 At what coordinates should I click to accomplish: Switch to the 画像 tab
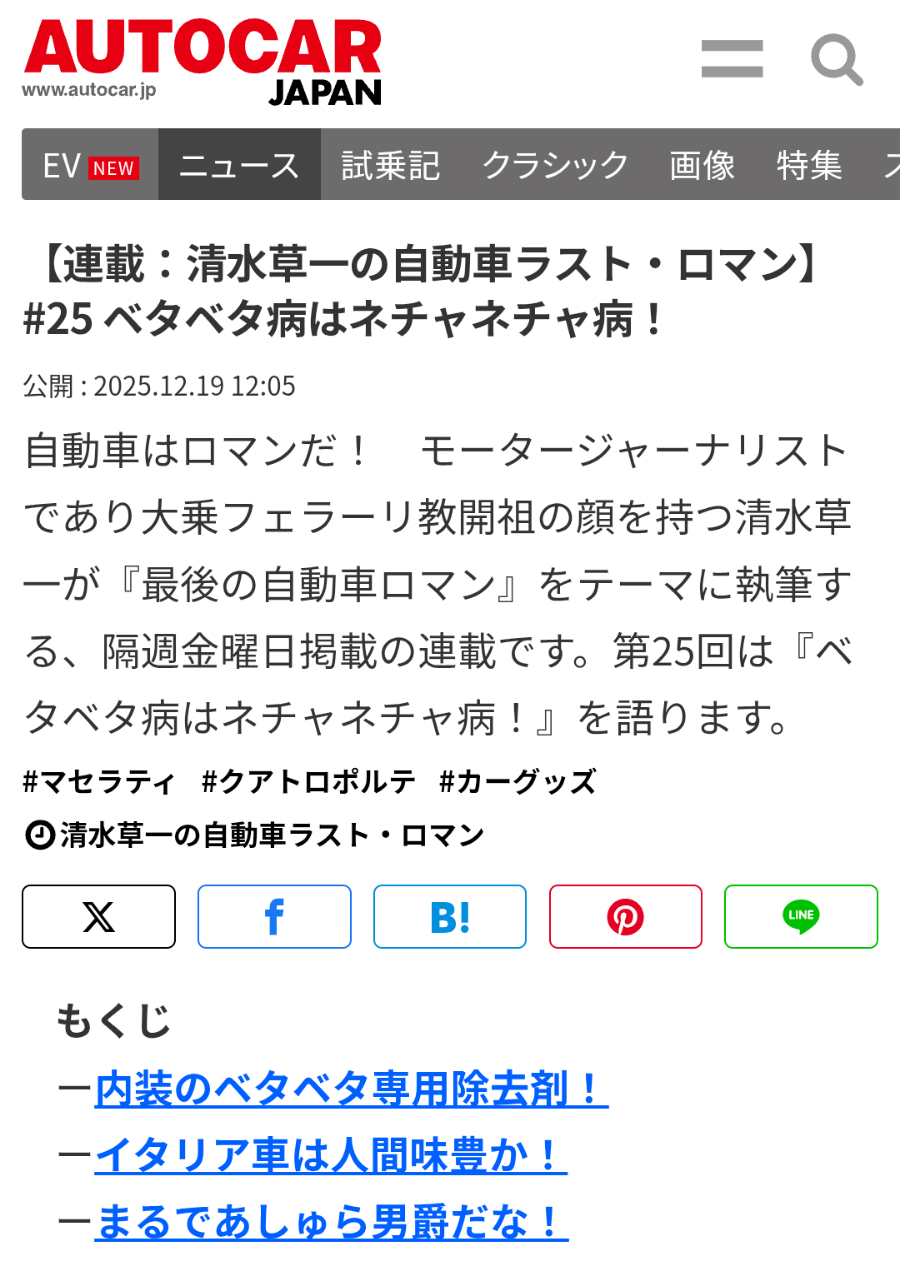(x=702, y=165)
